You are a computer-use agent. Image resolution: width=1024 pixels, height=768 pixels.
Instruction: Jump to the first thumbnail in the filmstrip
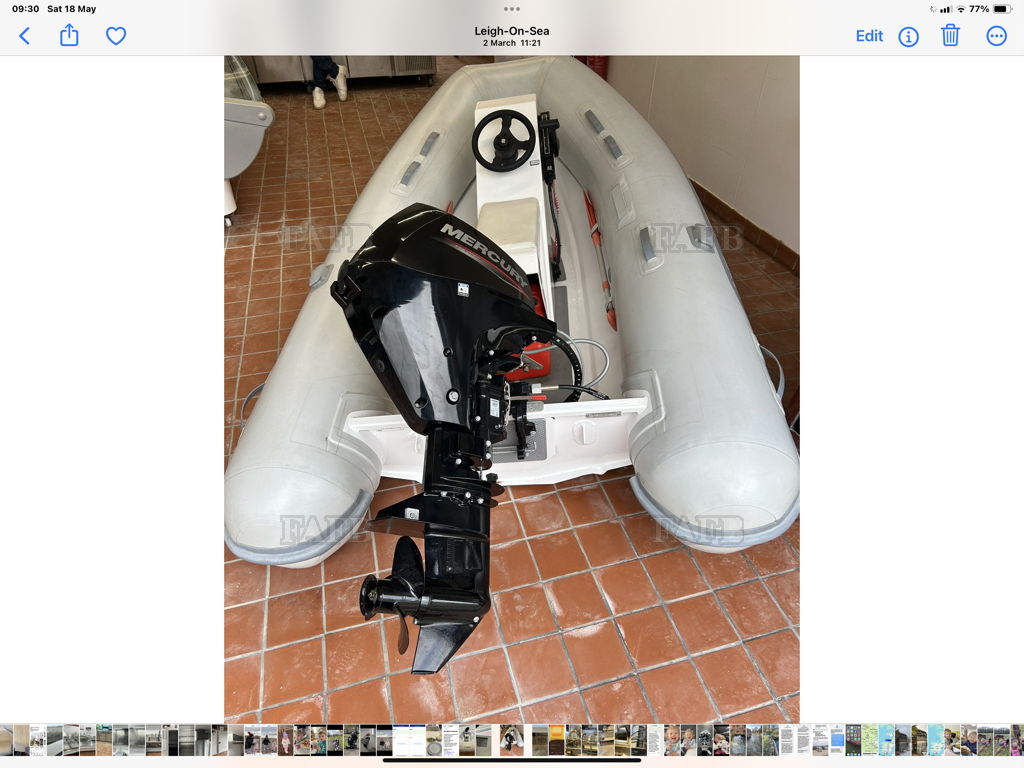6,740
